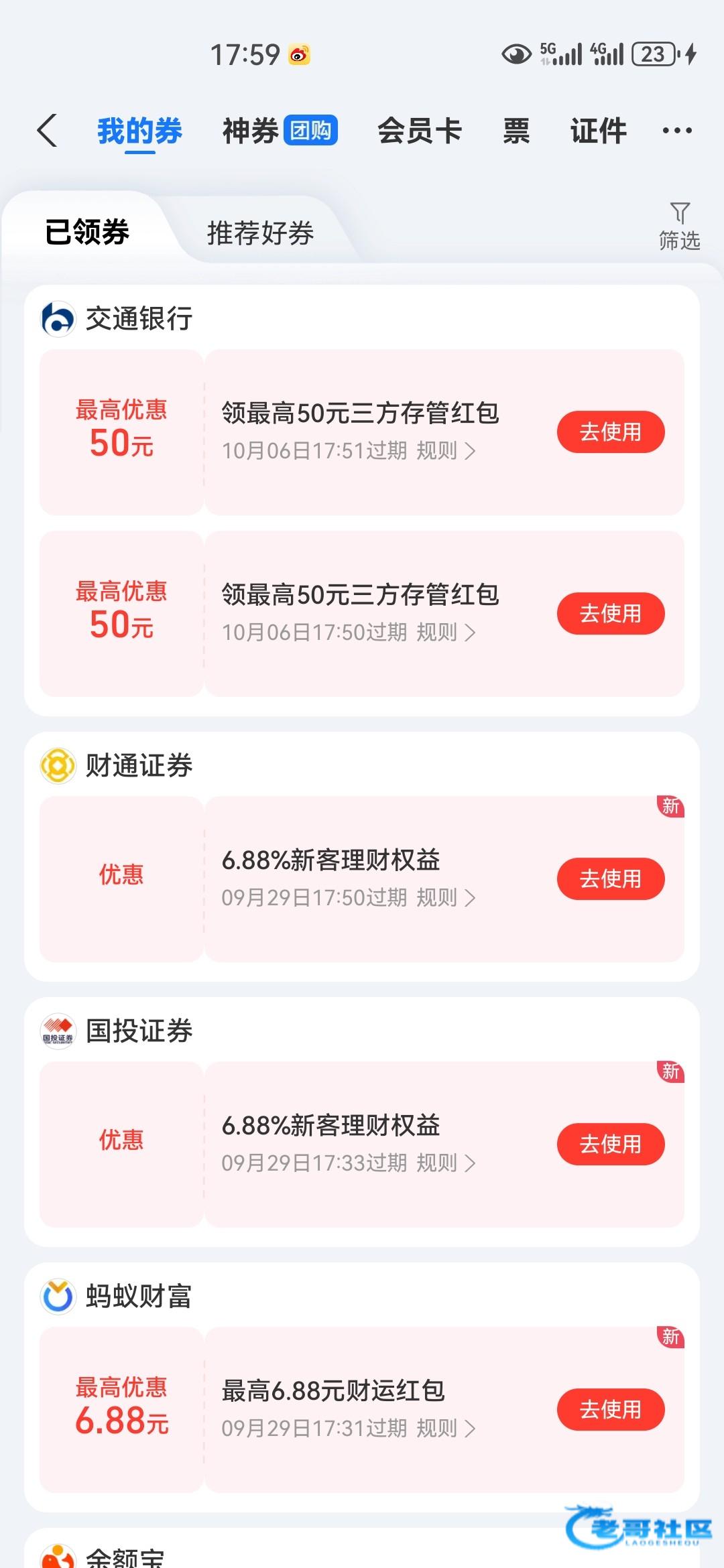Viewport: 724px width, 1568px height.
Task: Switch to the 票 tab
Action: click(516, 131)
